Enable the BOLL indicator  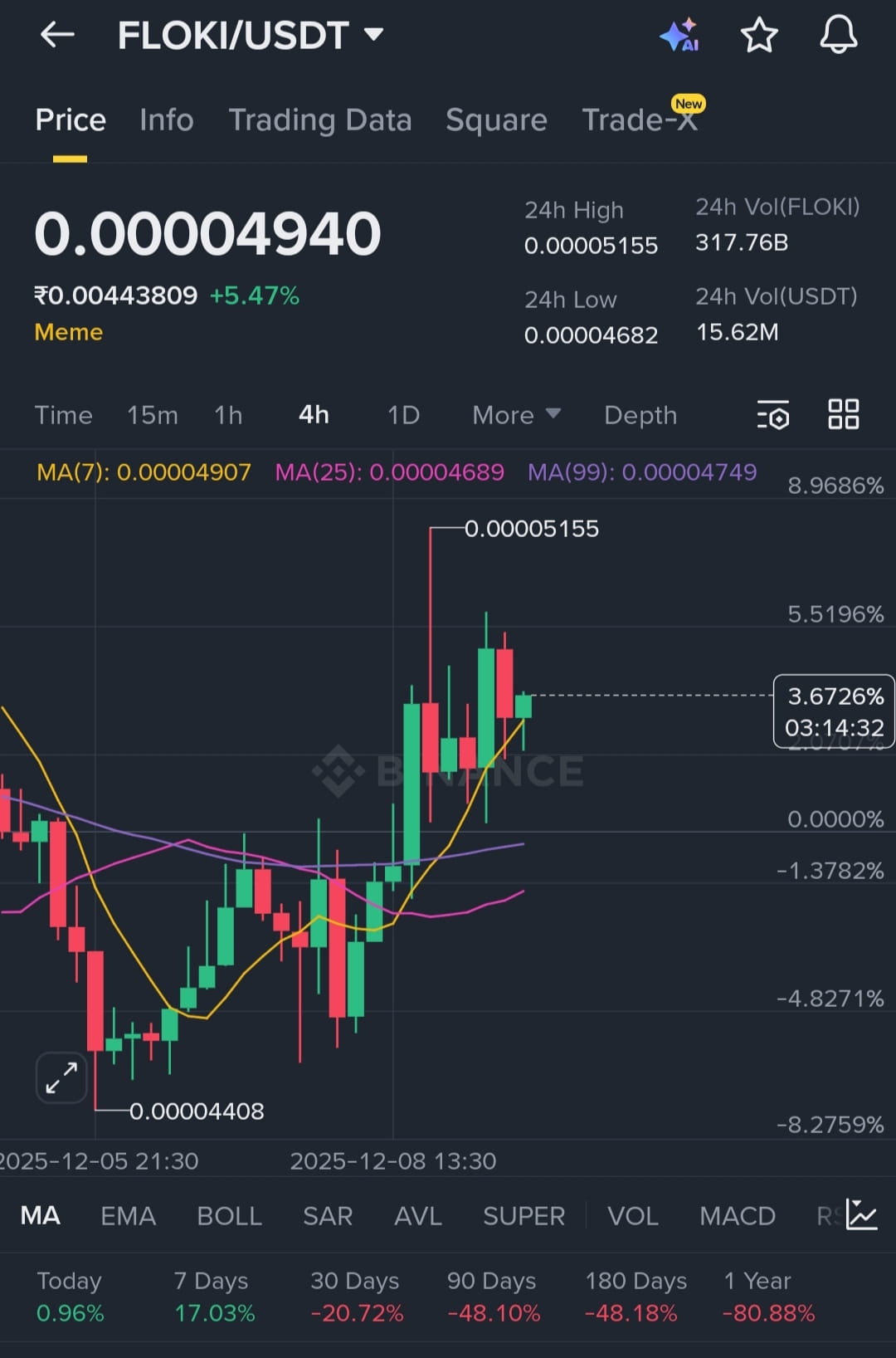coord(229,1216)
